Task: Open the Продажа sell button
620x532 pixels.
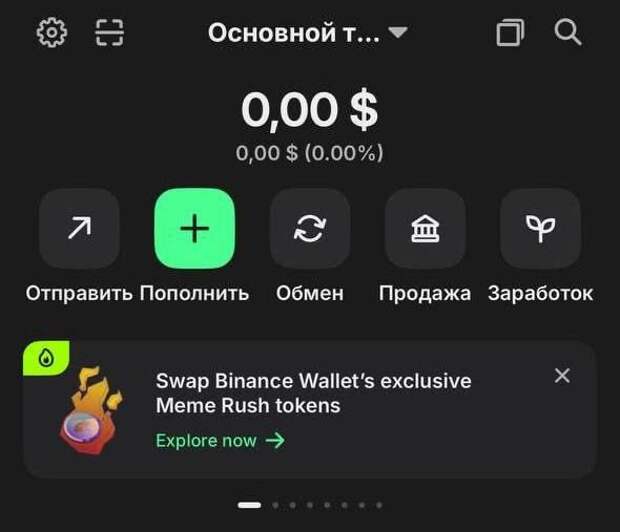Action: (x=425, y=229)
